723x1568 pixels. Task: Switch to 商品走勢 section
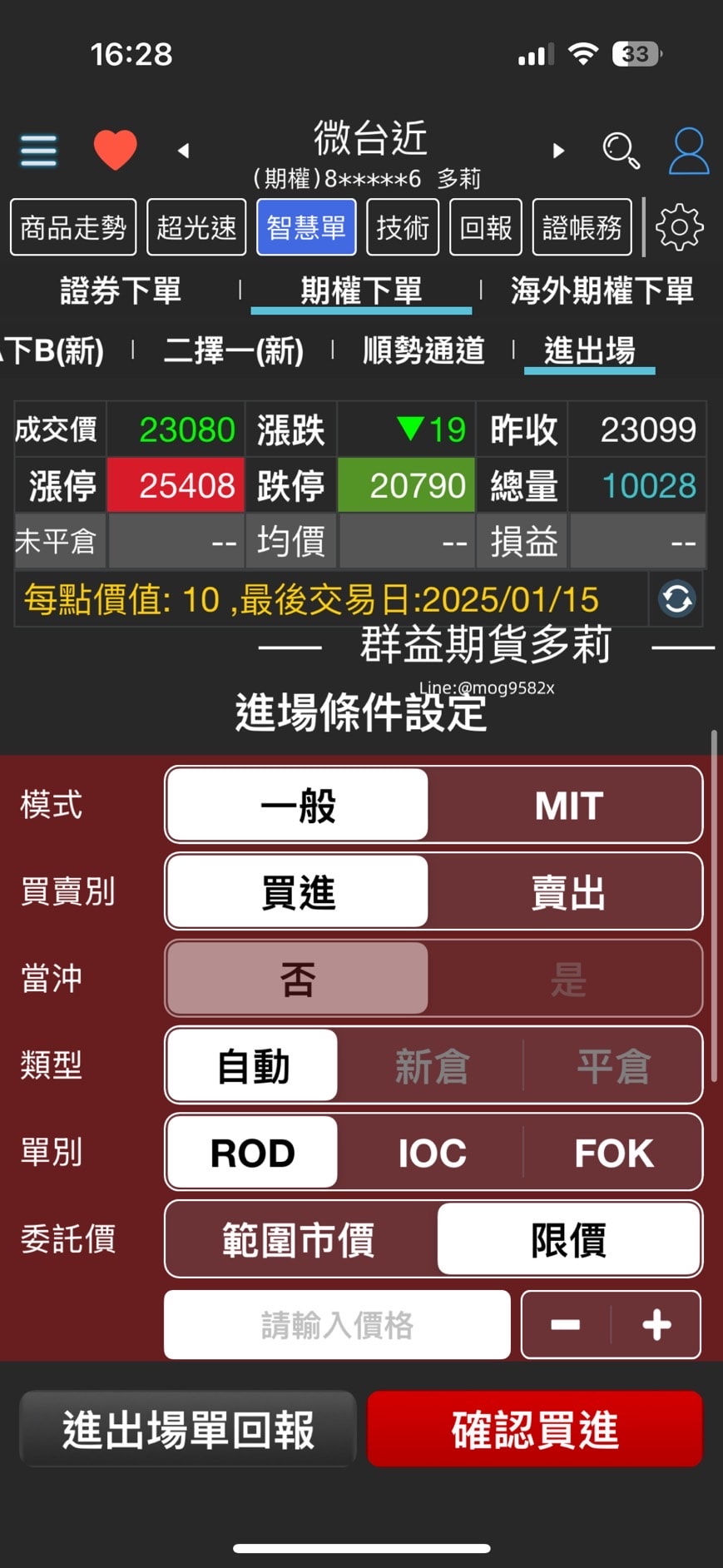pyautogui.click(x=73, y=227)
